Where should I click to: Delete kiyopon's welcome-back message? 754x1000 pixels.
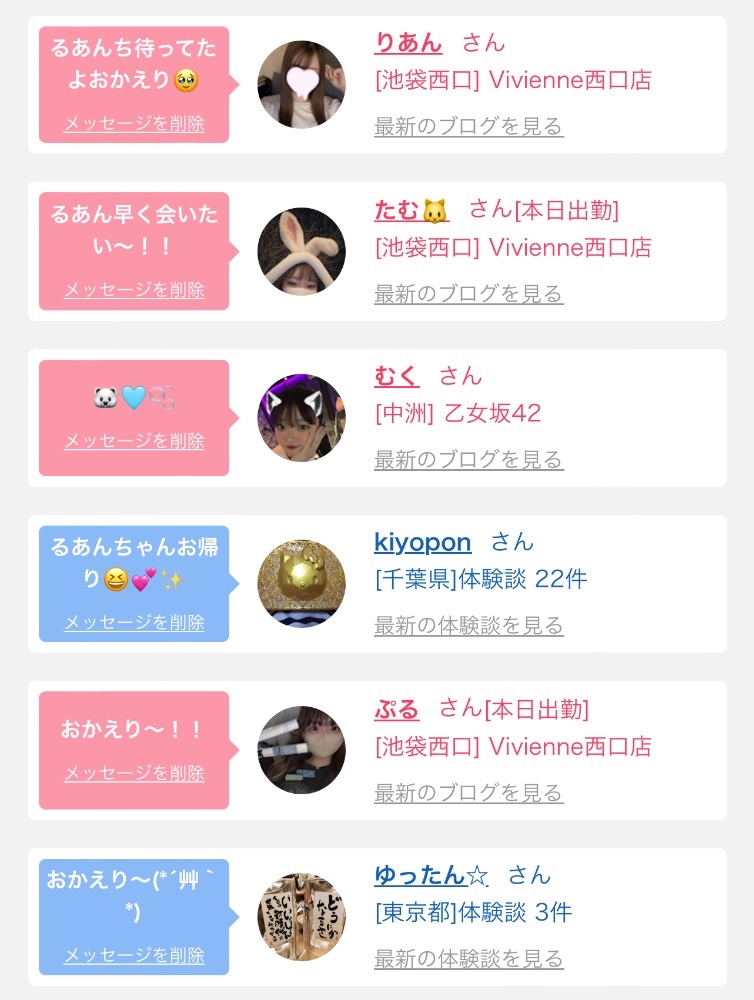click(x=133, y=623)
